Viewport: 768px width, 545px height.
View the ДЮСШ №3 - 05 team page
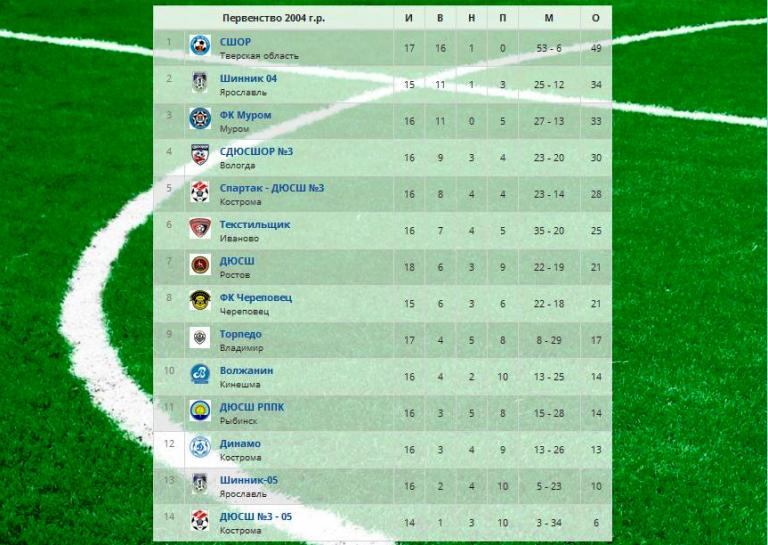pyautogui.click(x=254, y=517)
